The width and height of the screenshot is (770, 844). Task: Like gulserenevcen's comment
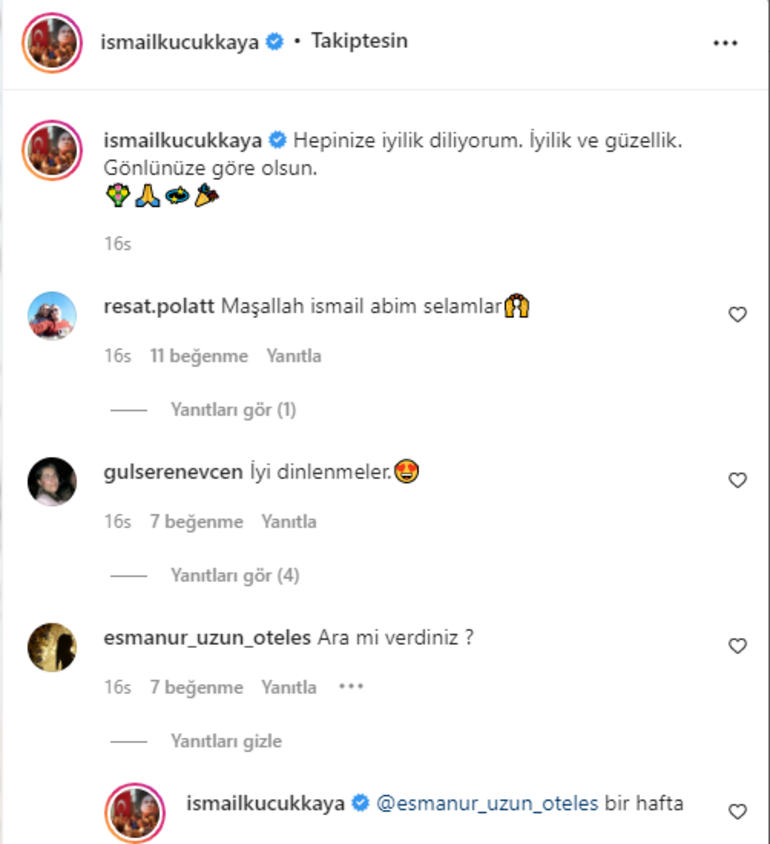pyautogui.click(x=737, y=481)
